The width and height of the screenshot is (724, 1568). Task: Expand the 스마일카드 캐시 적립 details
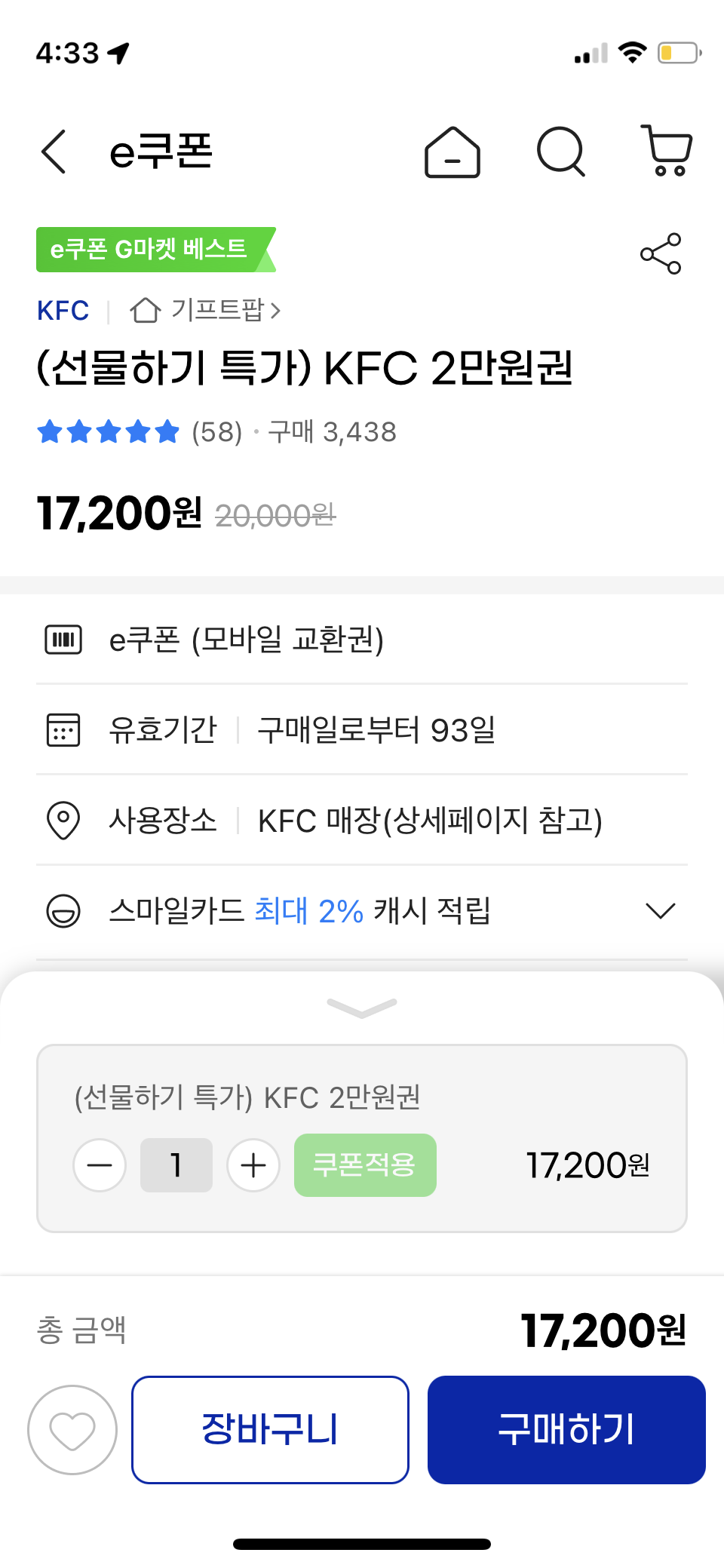(x=660, y=911)
